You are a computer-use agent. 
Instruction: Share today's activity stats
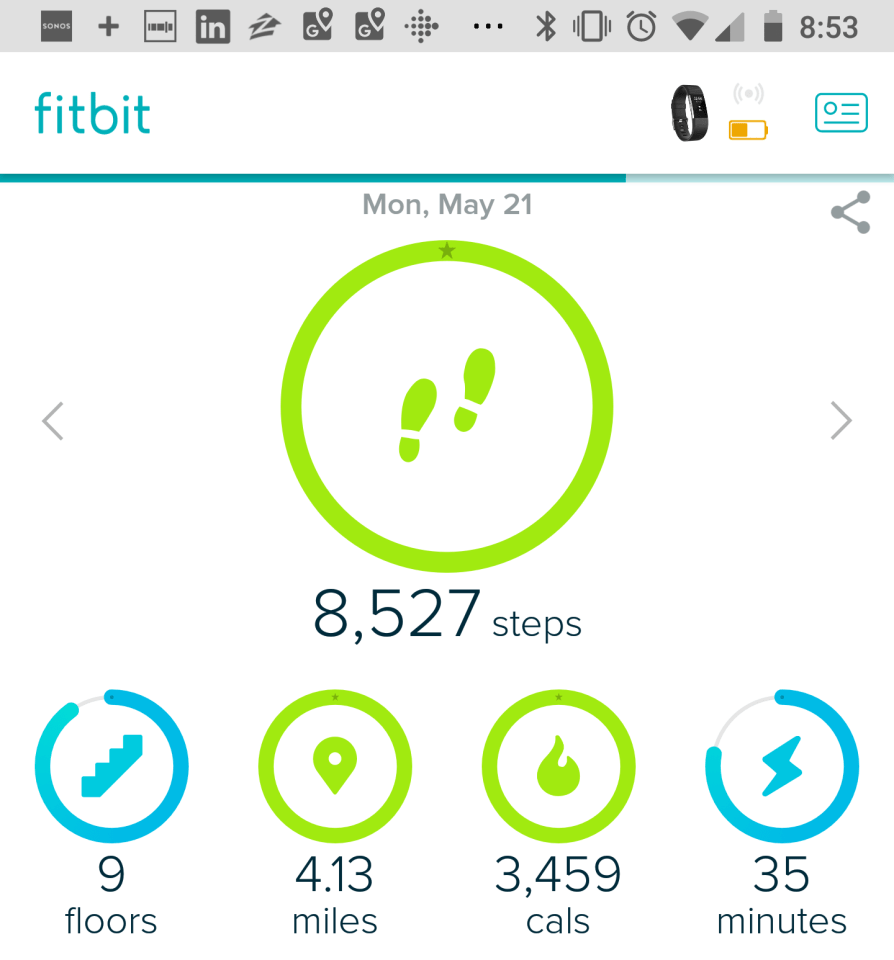point(850,213)
